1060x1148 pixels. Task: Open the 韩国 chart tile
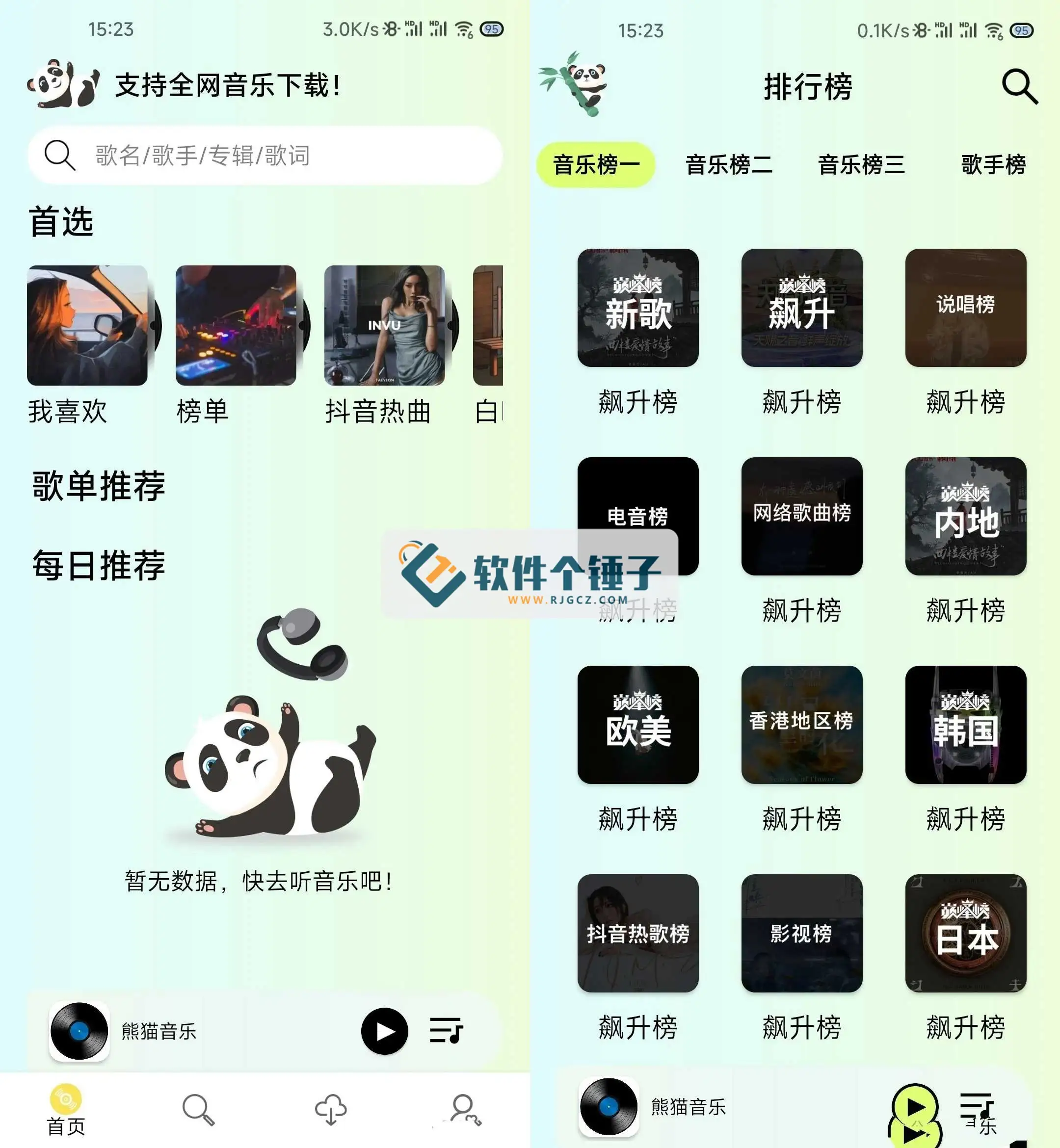[965, 724]
